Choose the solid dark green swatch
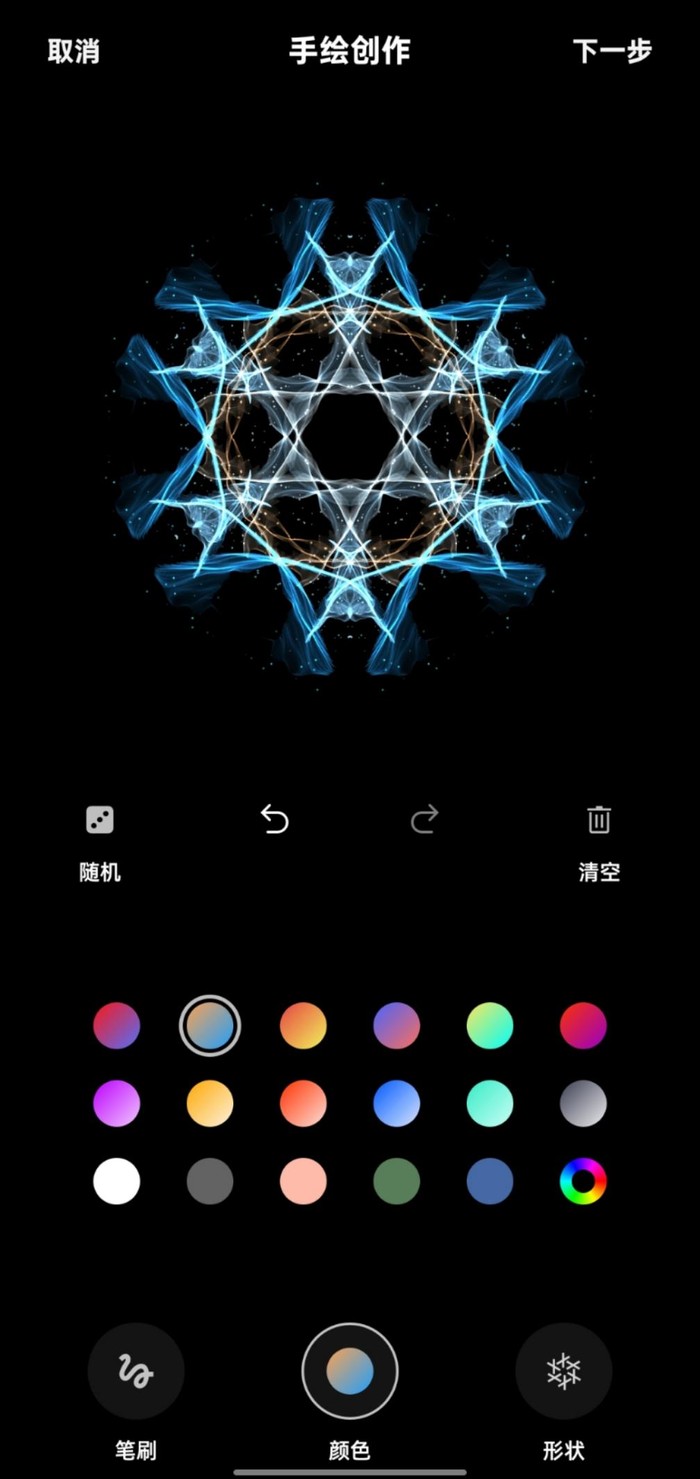 tap(397, 1182)
